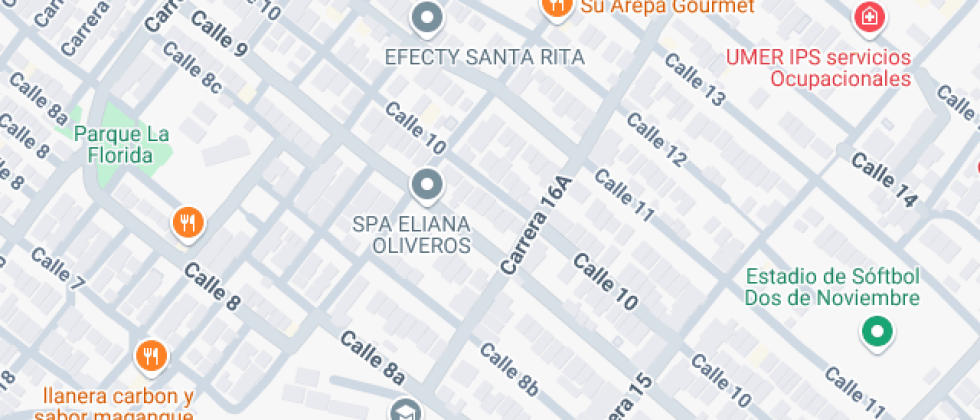
Task: Select the llanera carbon y sabor restaurant marker
Action: 152,355
